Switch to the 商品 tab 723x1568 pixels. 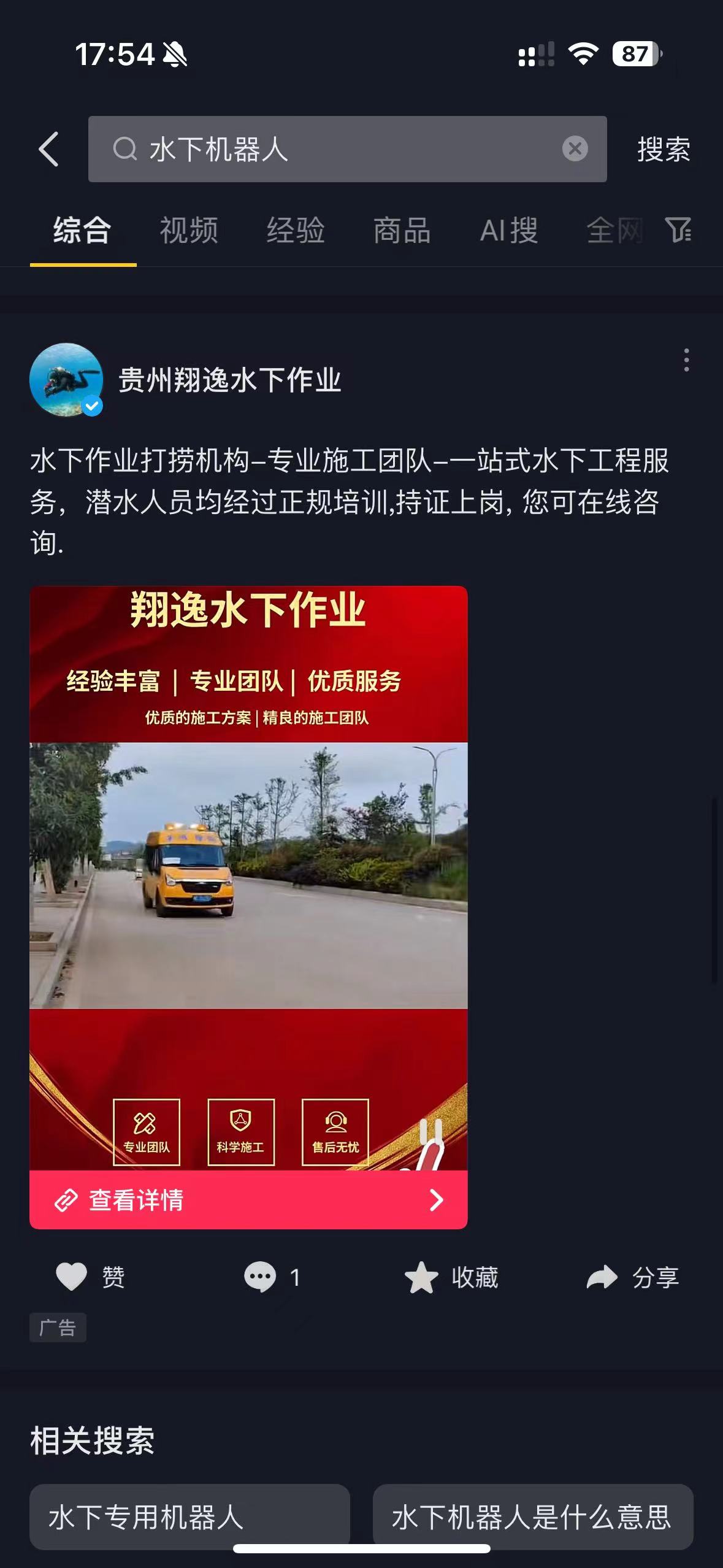coord(402,231)
